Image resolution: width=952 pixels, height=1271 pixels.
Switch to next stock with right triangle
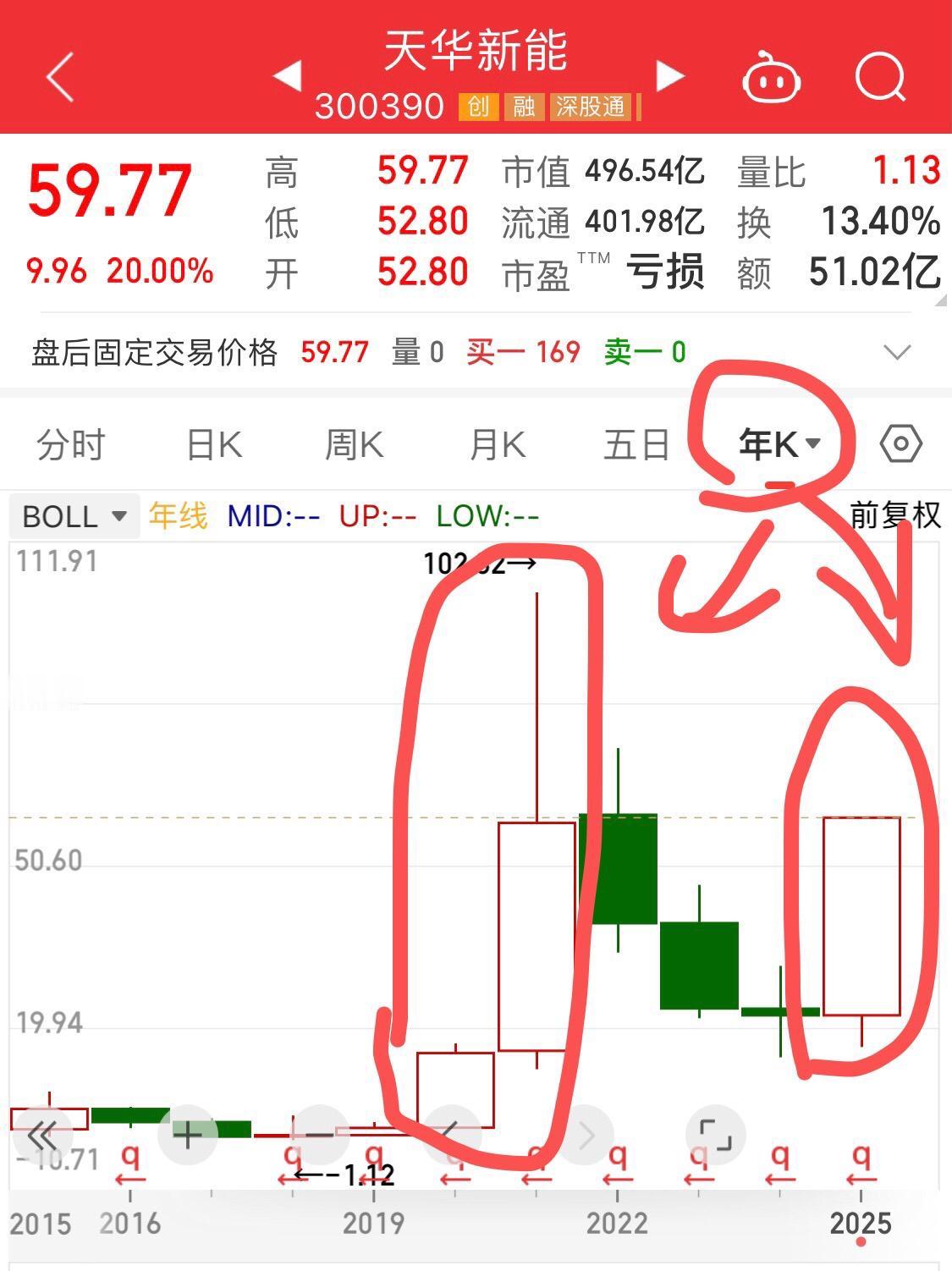tap(669, 75)
